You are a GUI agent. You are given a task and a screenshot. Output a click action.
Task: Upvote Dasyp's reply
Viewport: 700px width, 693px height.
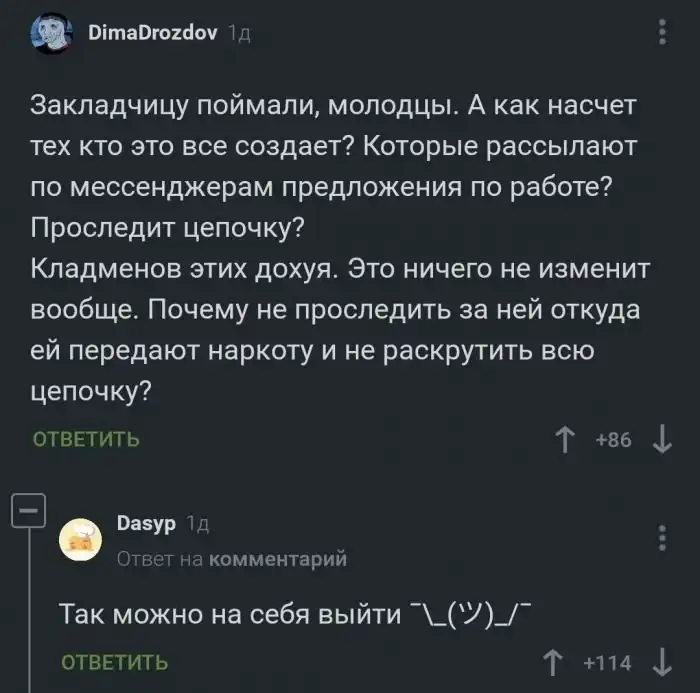[552, 662]
